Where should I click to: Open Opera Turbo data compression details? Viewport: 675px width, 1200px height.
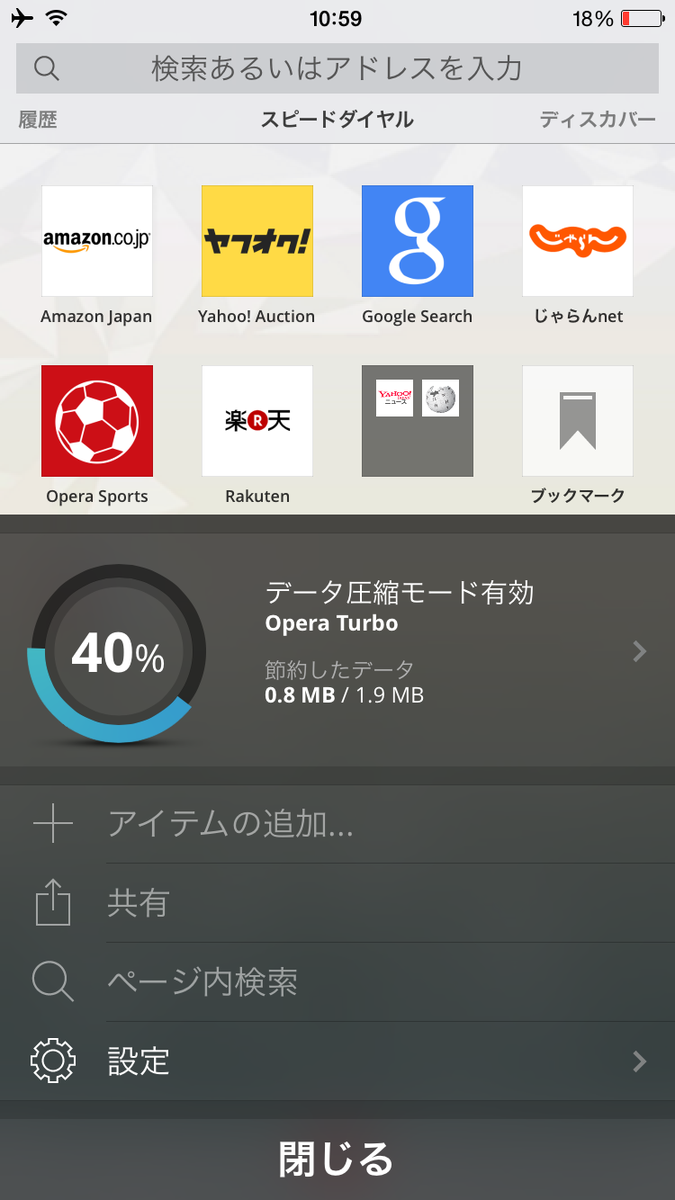[x=337, y=650]
